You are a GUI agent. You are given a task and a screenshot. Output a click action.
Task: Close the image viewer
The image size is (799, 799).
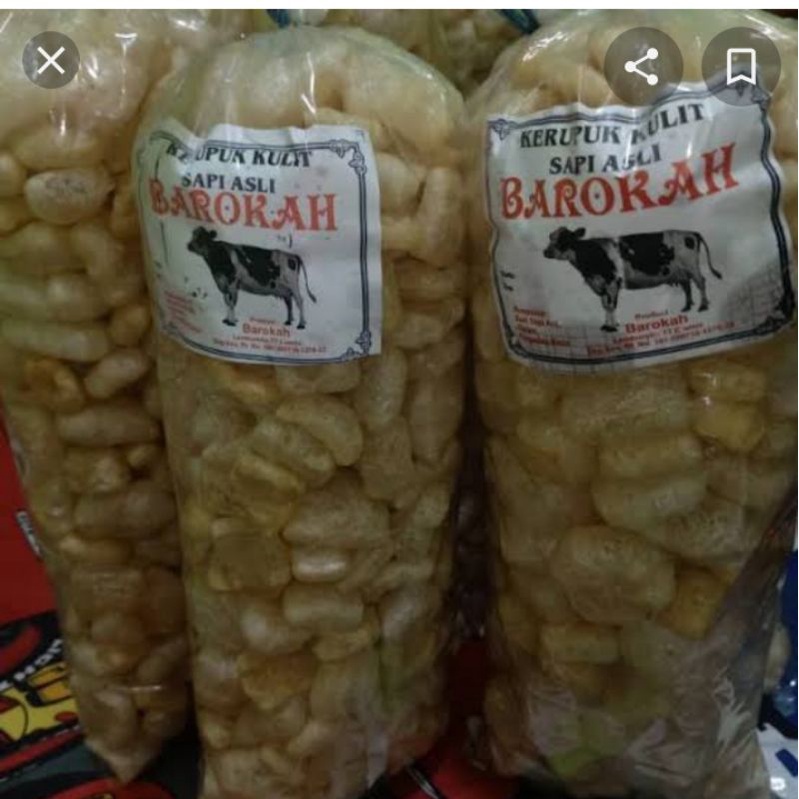[50, 61]
